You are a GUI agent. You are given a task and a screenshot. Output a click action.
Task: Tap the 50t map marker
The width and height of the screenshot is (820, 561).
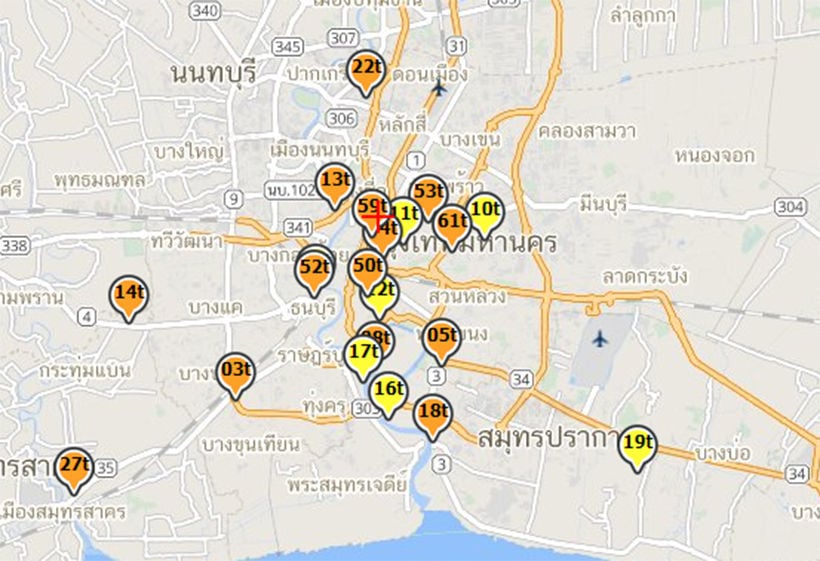367,267
